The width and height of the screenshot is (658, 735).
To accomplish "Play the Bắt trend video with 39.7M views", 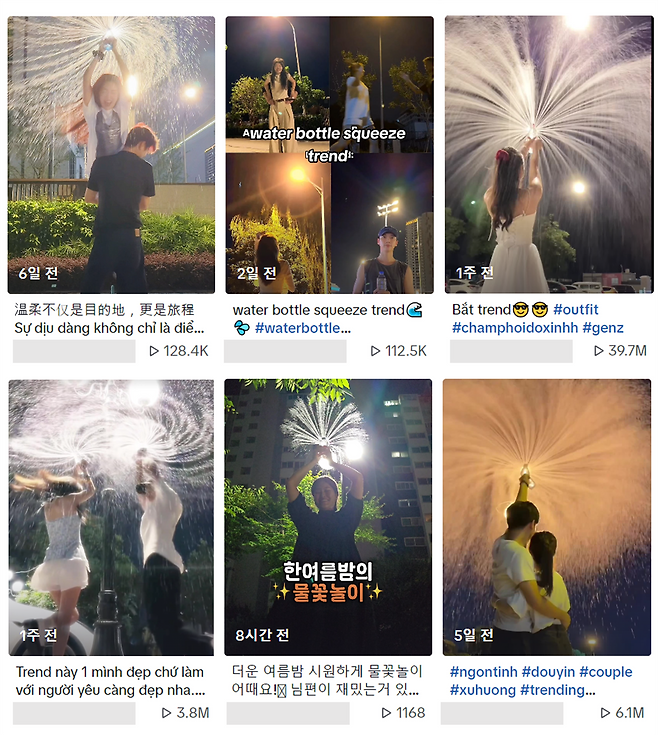I will pos(546,155).
